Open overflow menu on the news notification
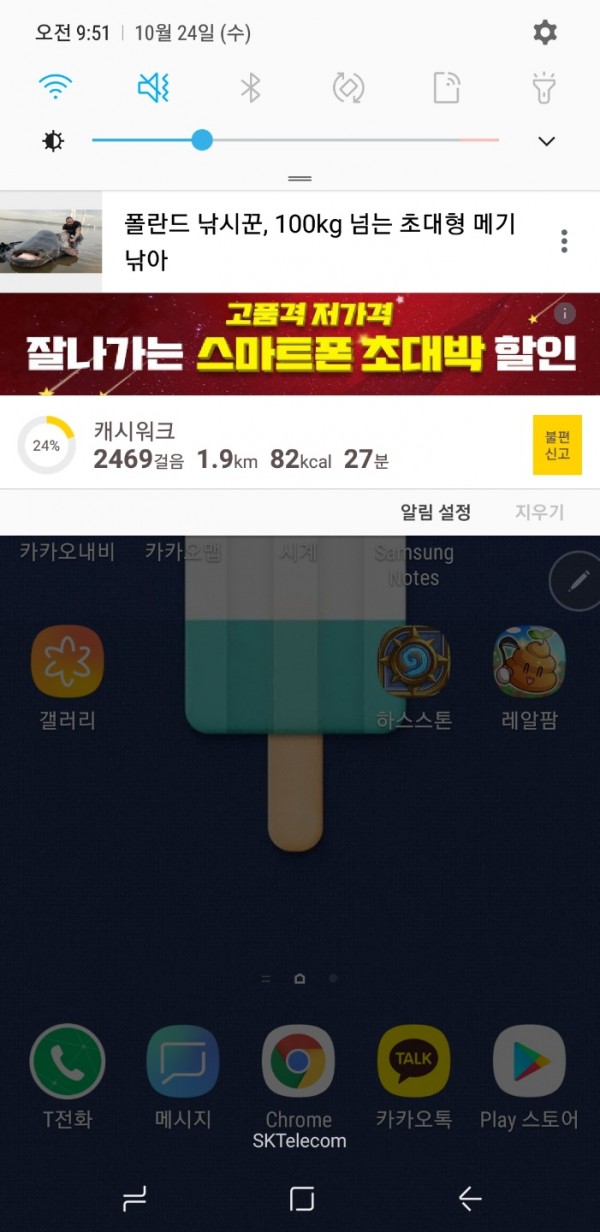600x1232 pixels. [565, 241]
